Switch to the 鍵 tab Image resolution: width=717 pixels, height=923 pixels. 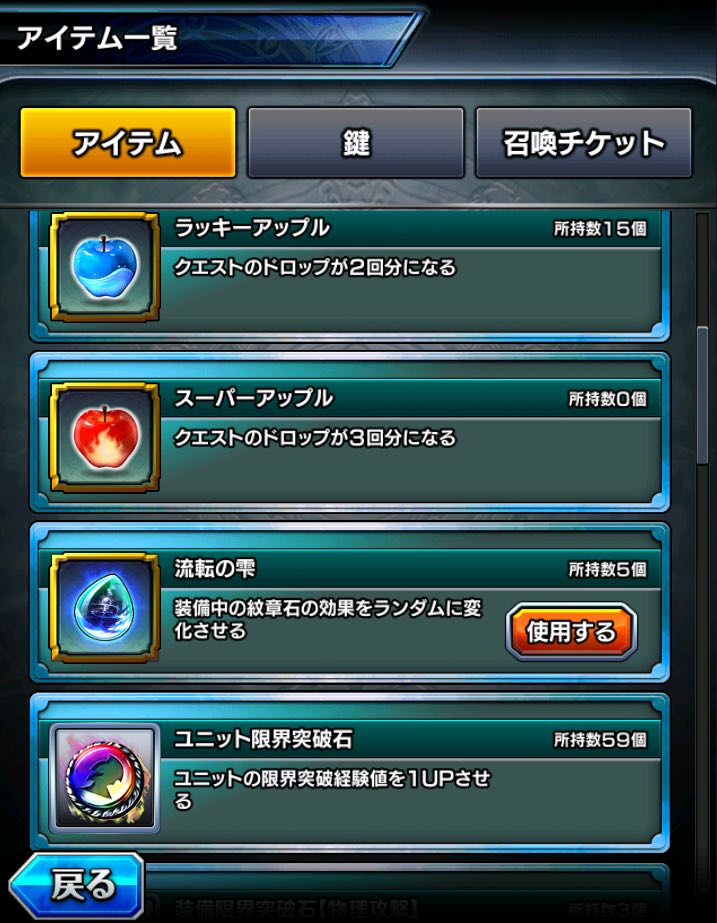coord(356,143)
